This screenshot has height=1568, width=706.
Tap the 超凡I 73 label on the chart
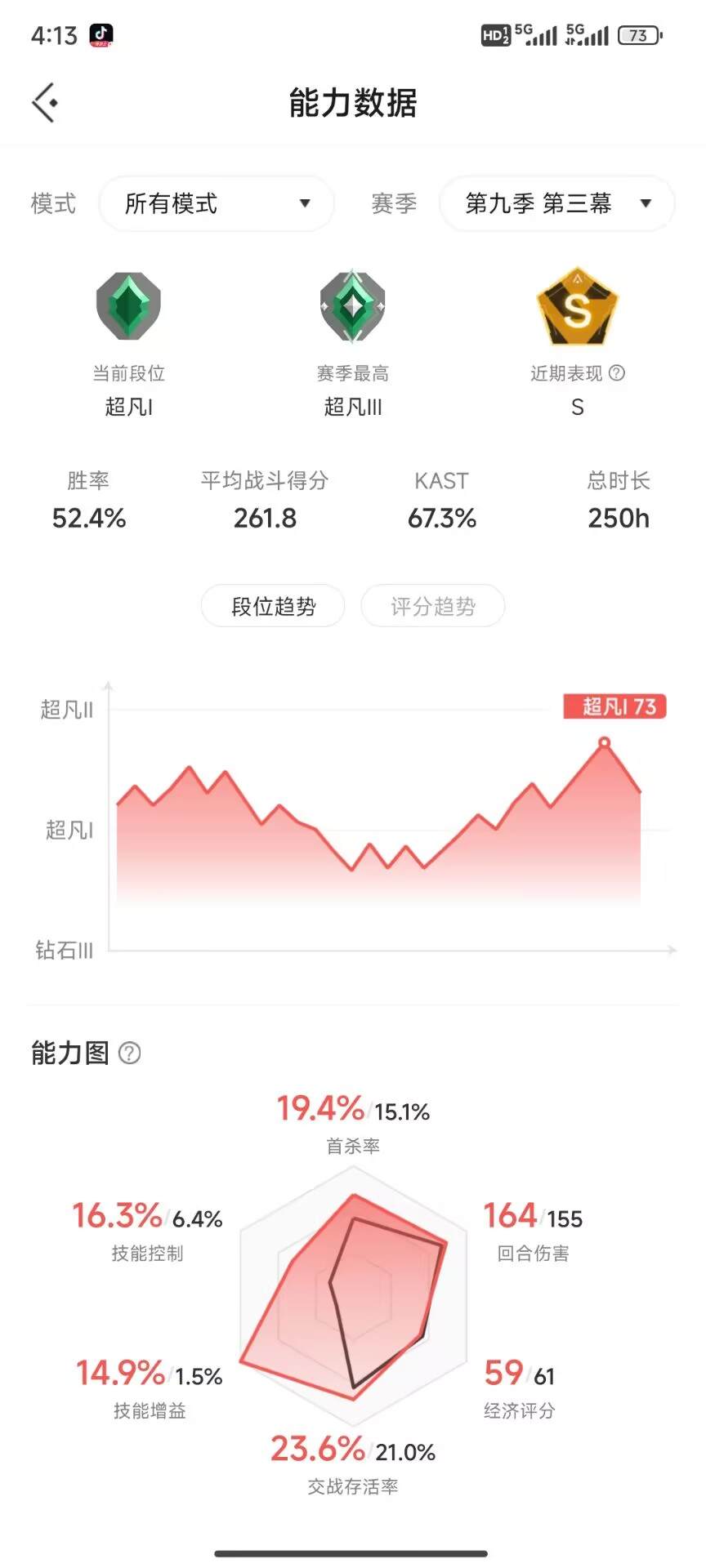617,707
